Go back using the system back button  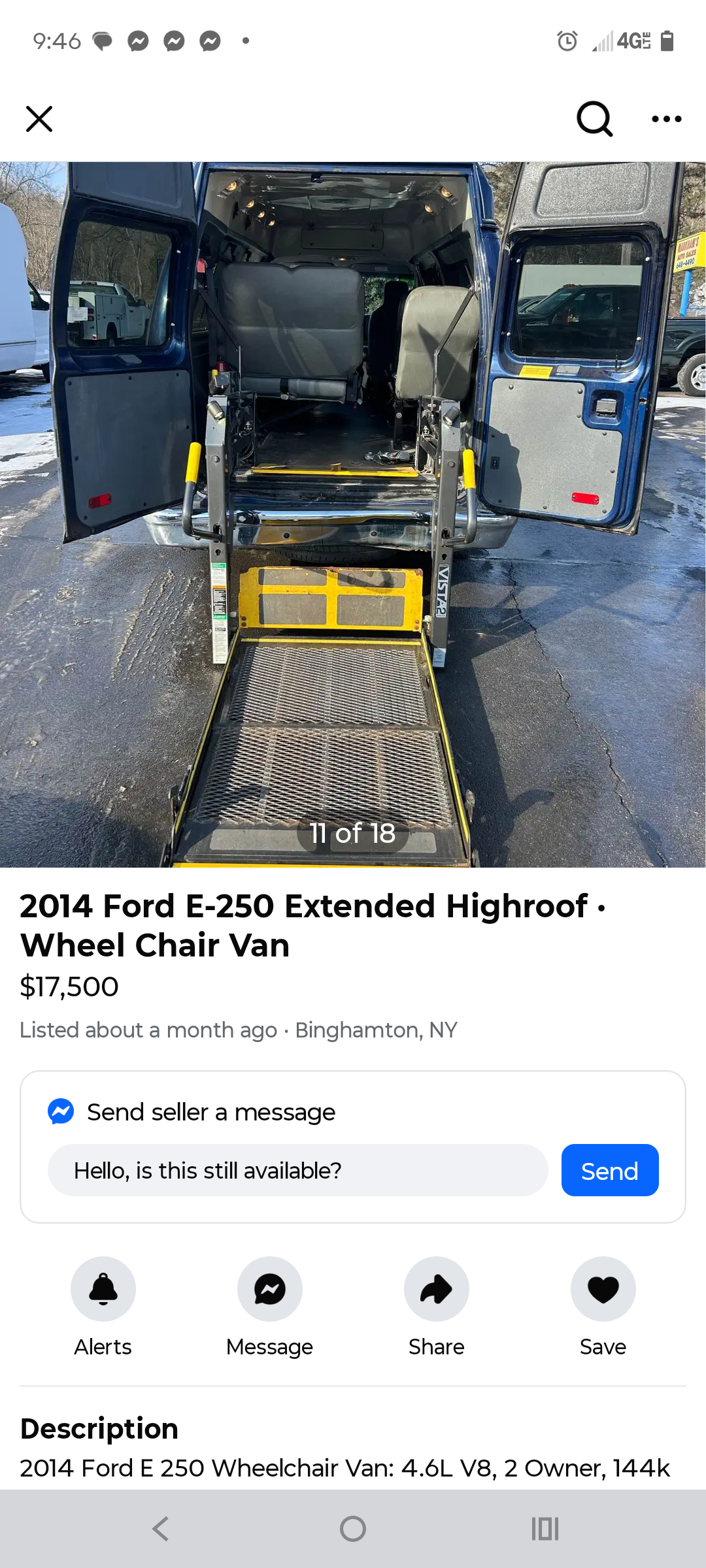[161, 1529]
